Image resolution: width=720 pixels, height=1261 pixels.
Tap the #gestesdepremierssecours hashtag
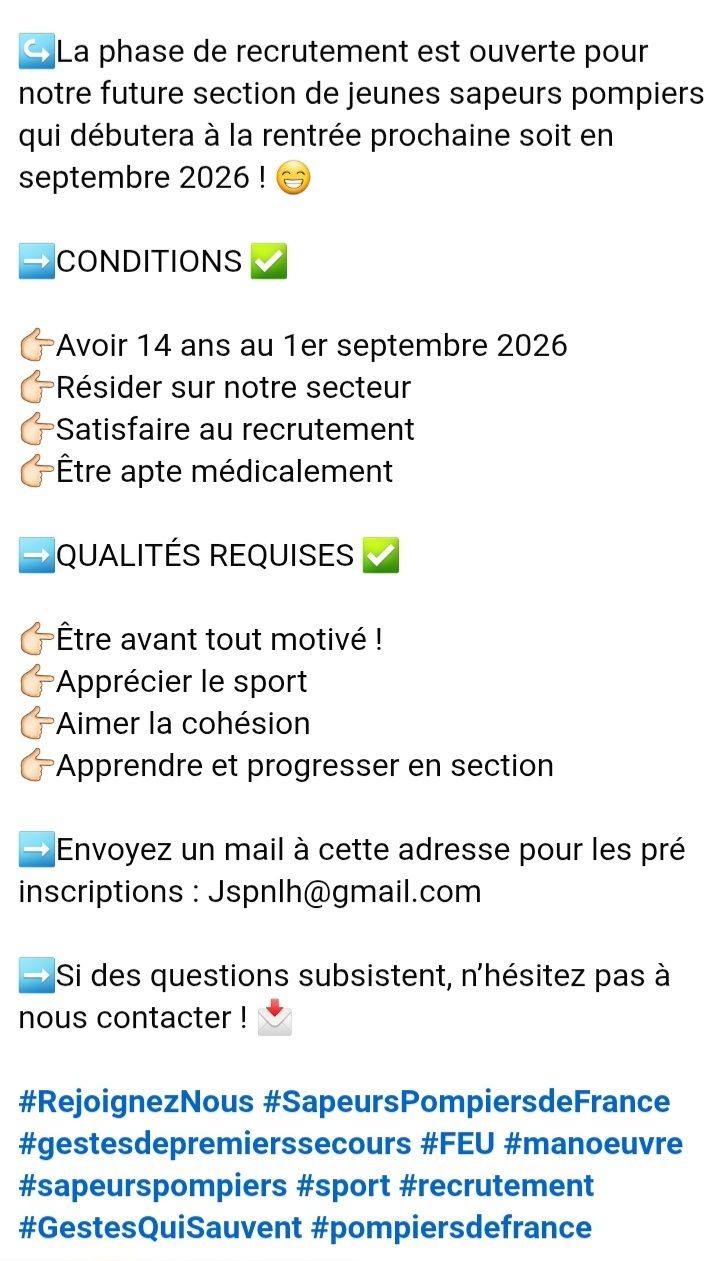pyautogui.click(x=215, y=1144)
